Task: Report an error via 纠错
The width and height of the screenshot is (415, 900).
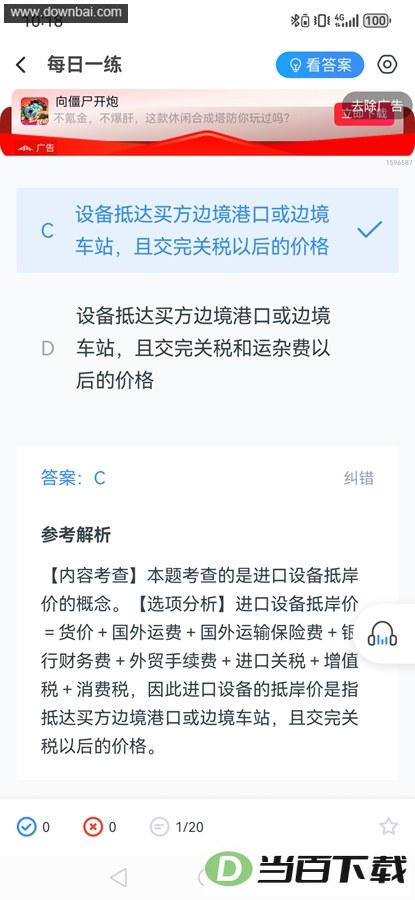Action: pos(359,478)
